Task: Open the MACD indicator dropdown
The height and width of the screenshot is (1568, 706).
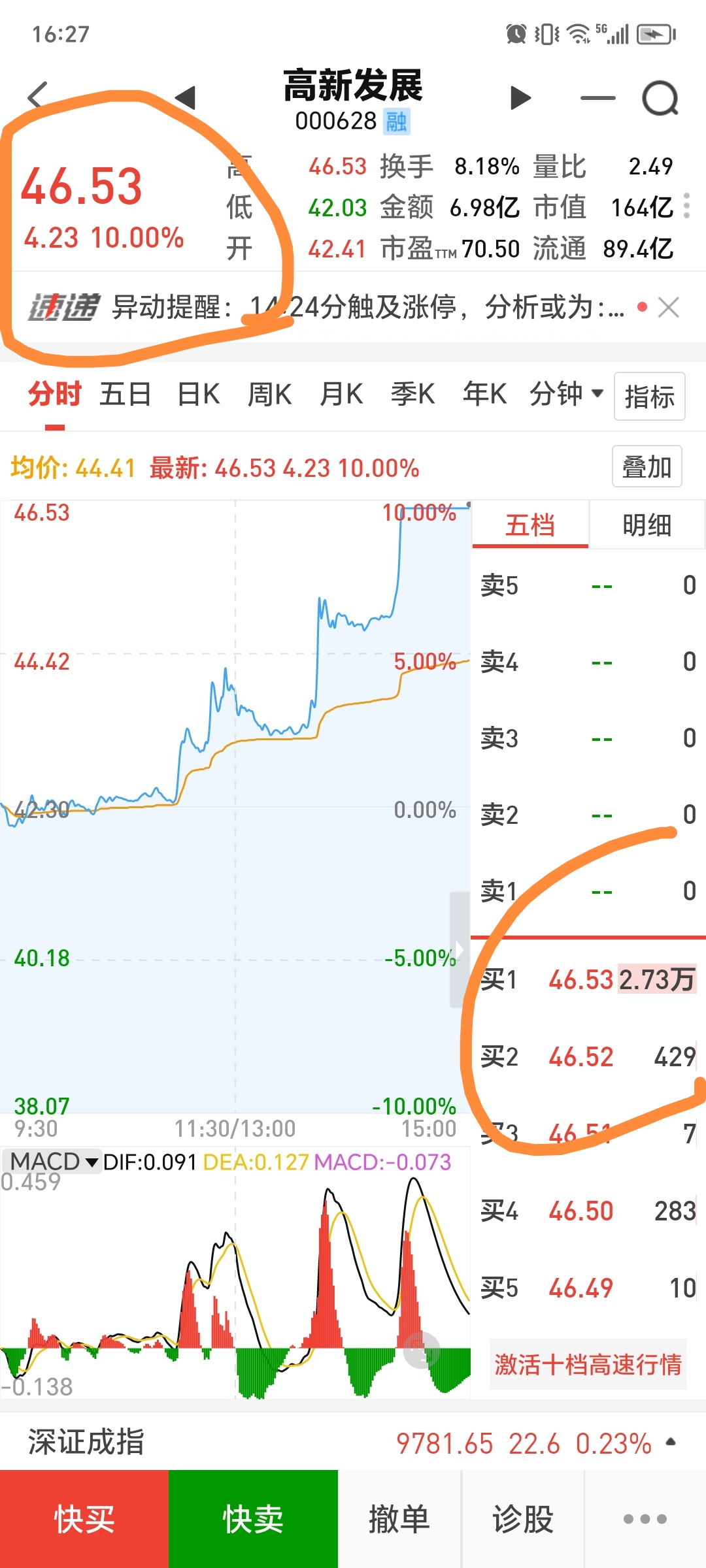Action: (54, 1162)
